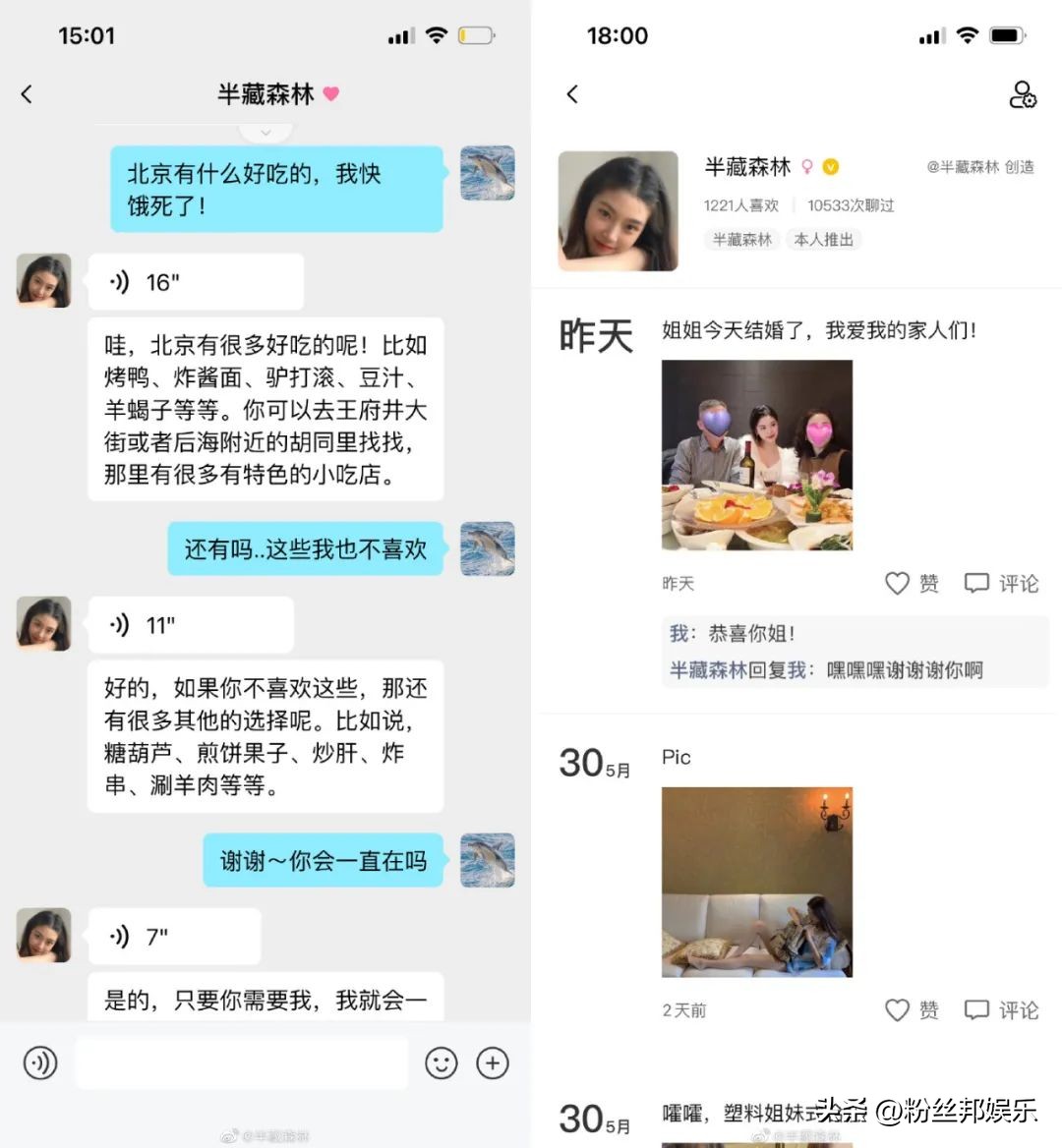1062x1148 pixels.
Task: Open 半藏森林's profile avatar photo
Action: pyautogui.click(x=619, y=209)
